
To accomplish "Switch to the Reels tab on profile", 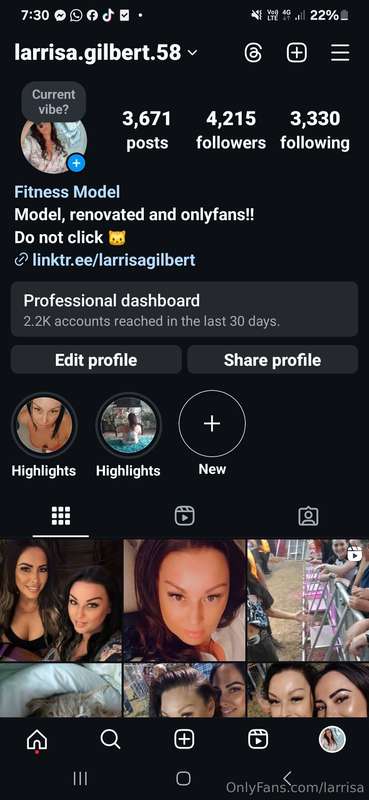I will point(184,516).
